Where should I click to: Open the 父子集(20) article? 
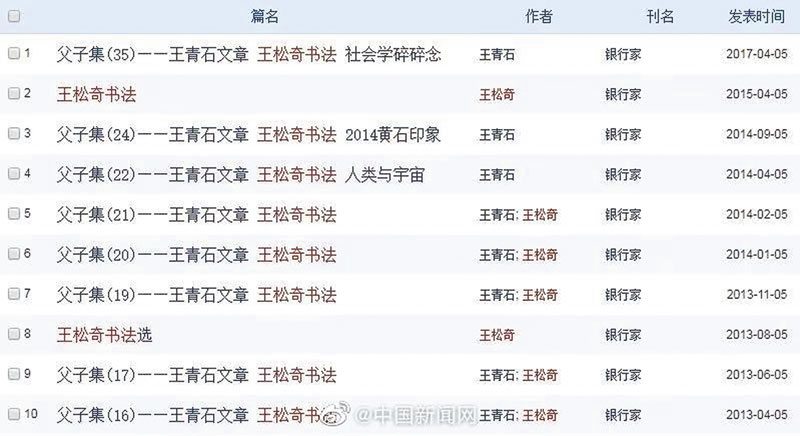pyautogui.click(x=197, y=254)
